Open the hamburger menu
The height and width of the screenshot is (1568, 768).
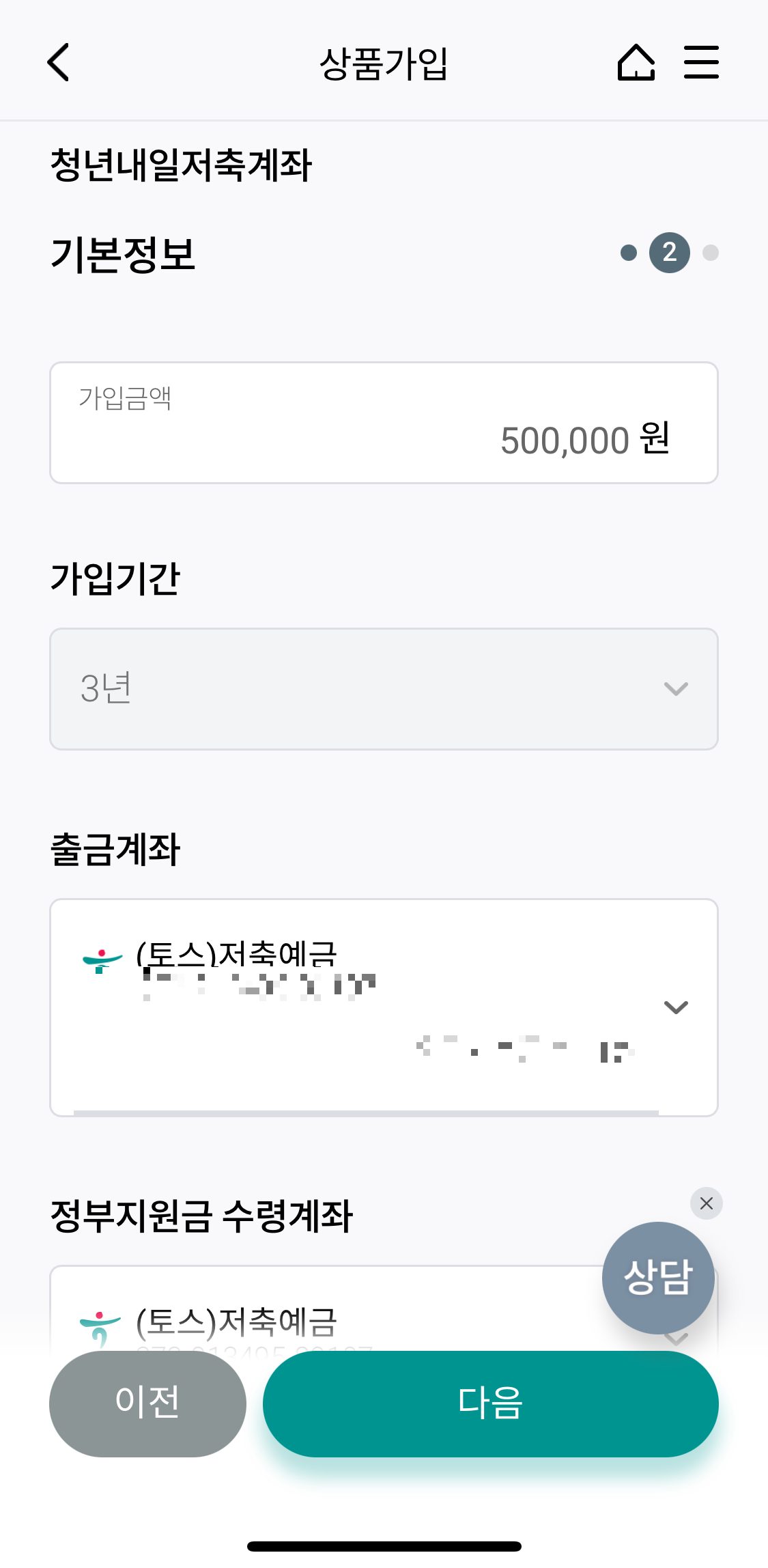coord(701,62)
